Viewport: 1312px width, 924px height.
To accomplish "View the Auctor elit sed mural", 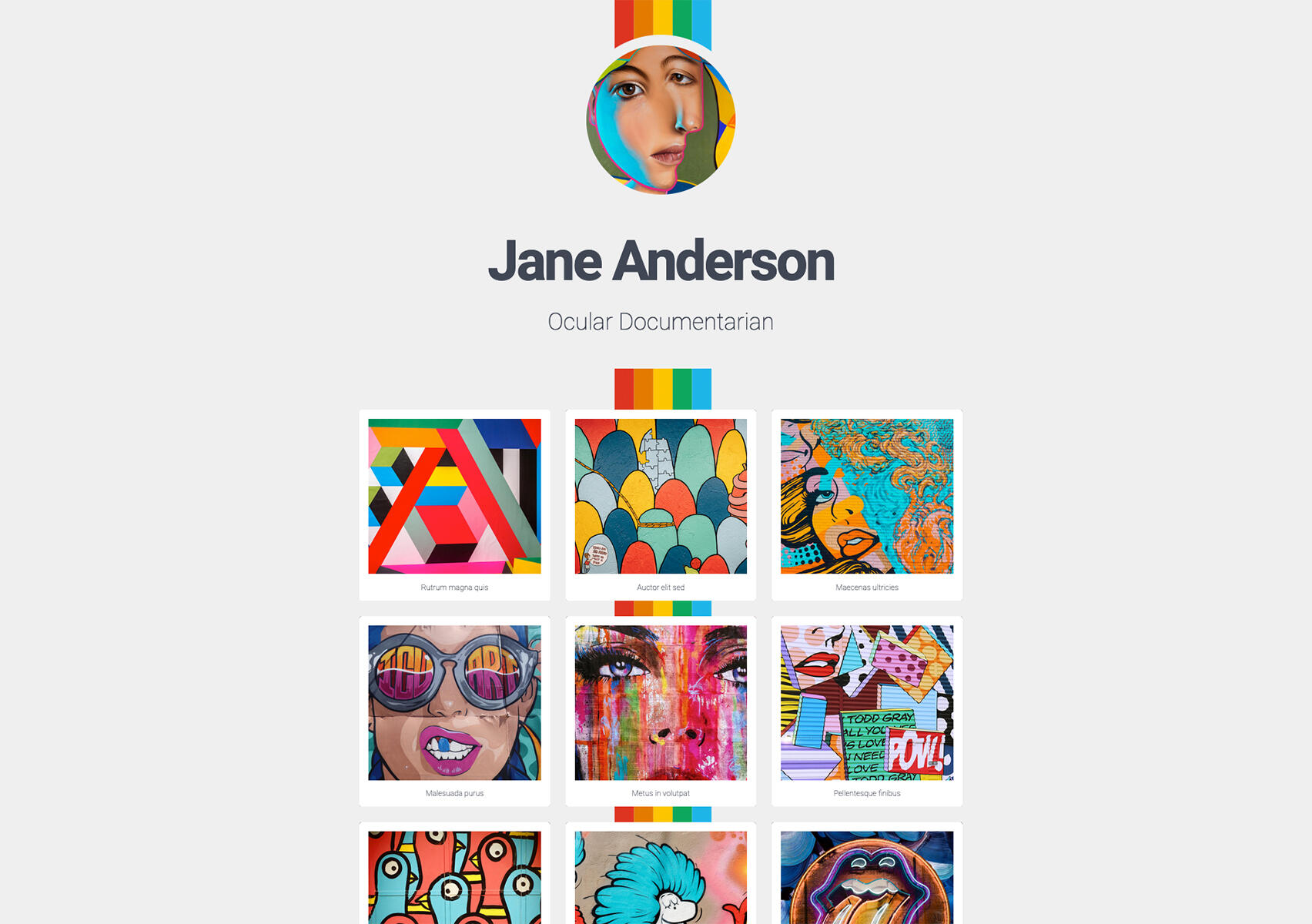I will (x=661, y=497).
